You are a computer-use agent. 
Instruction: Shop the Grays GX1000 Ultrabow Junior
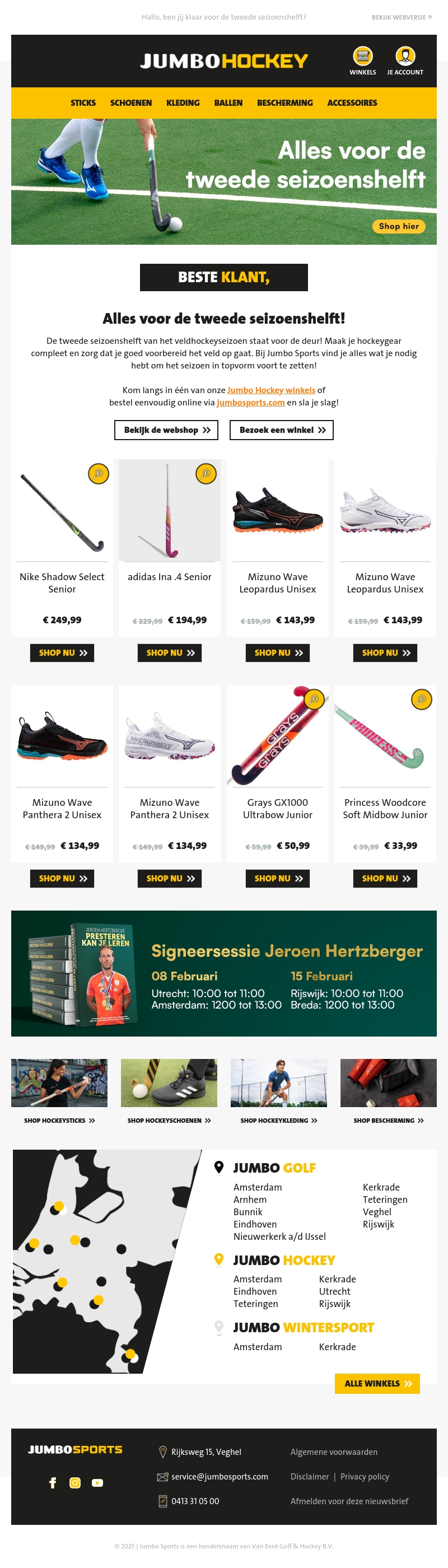(x=278, y=878)
